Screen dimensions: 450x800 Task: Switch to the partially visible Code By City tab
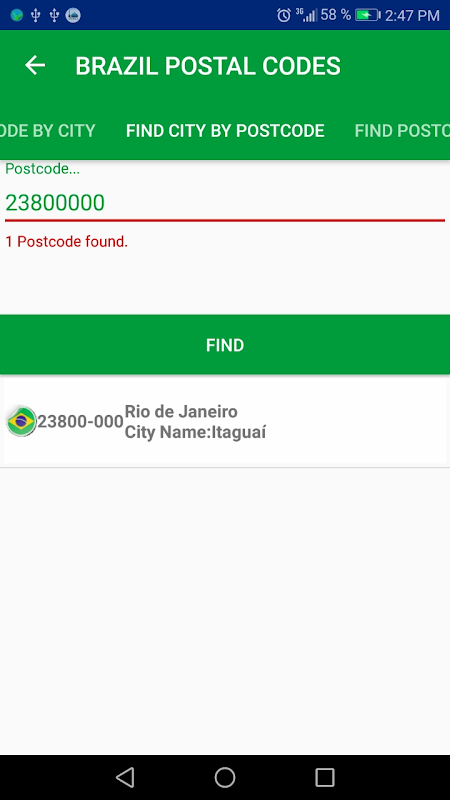click(x=47, y=131)
